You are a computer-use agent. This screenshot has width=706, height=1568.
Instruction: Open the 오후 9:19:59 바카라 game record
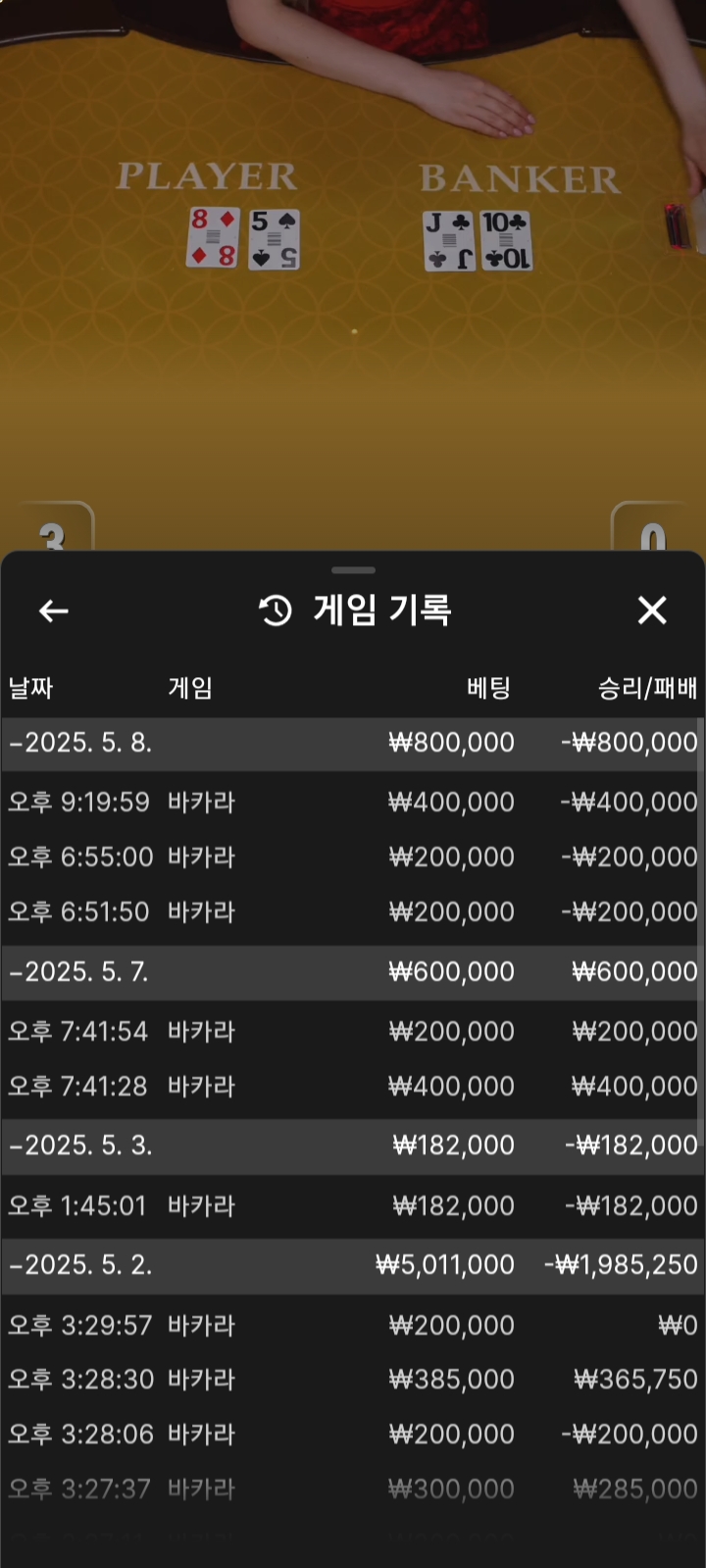pos(351,803)
